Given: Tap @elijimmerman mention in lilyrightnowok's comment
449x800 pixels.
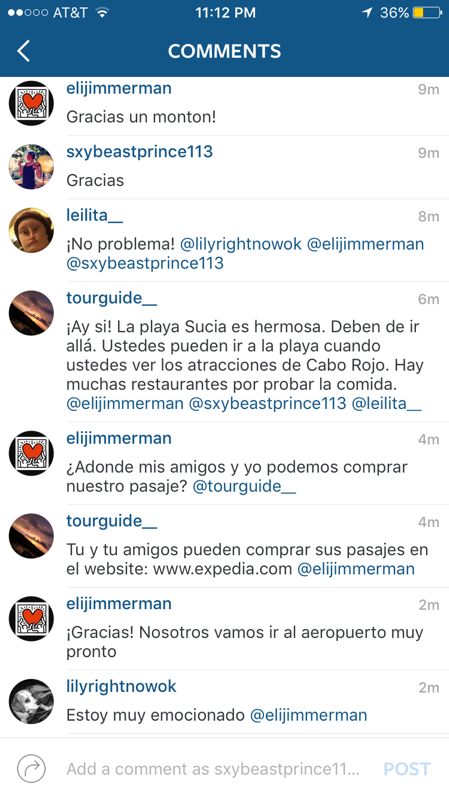Looking at the screenshot, I should 308,715.
